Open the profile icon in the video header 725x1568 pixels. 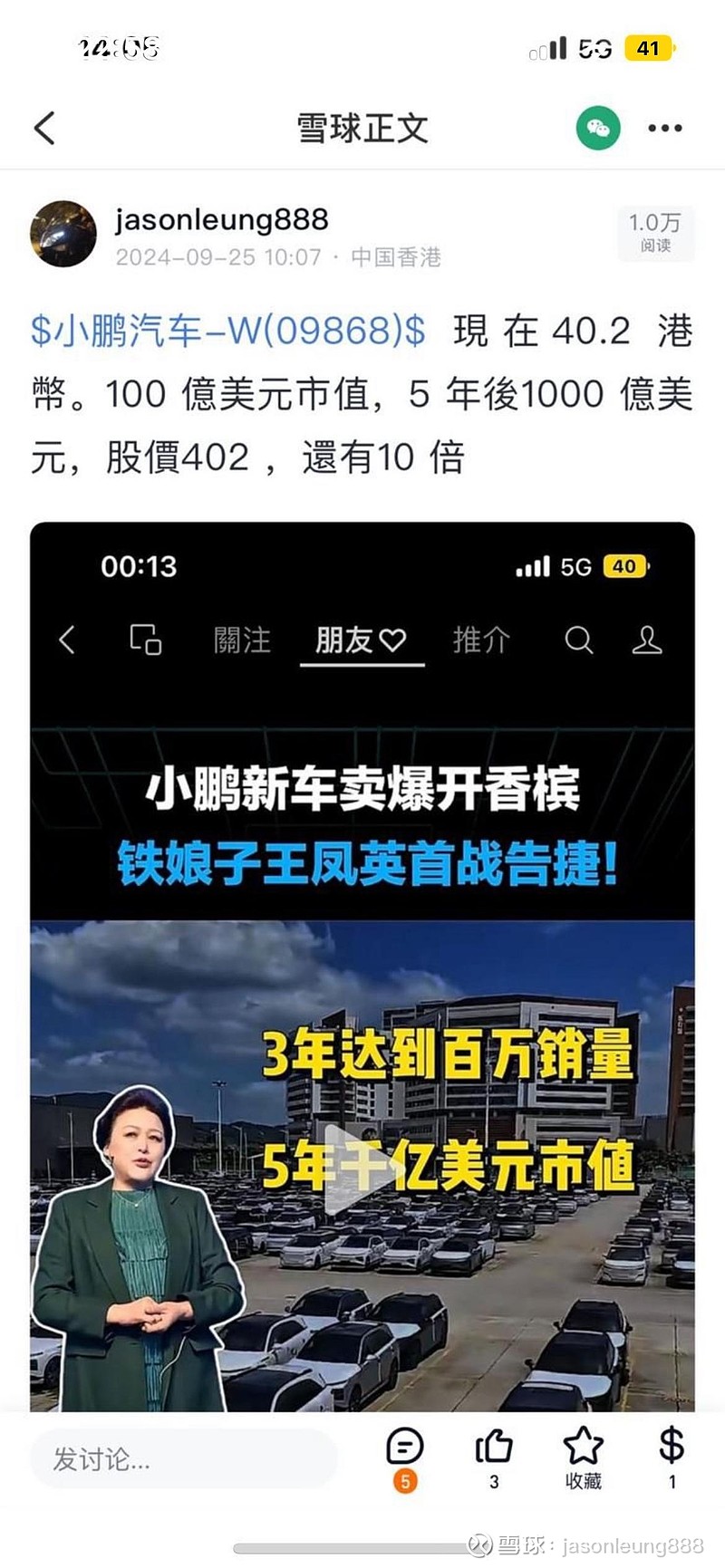[x=648, y=640]
